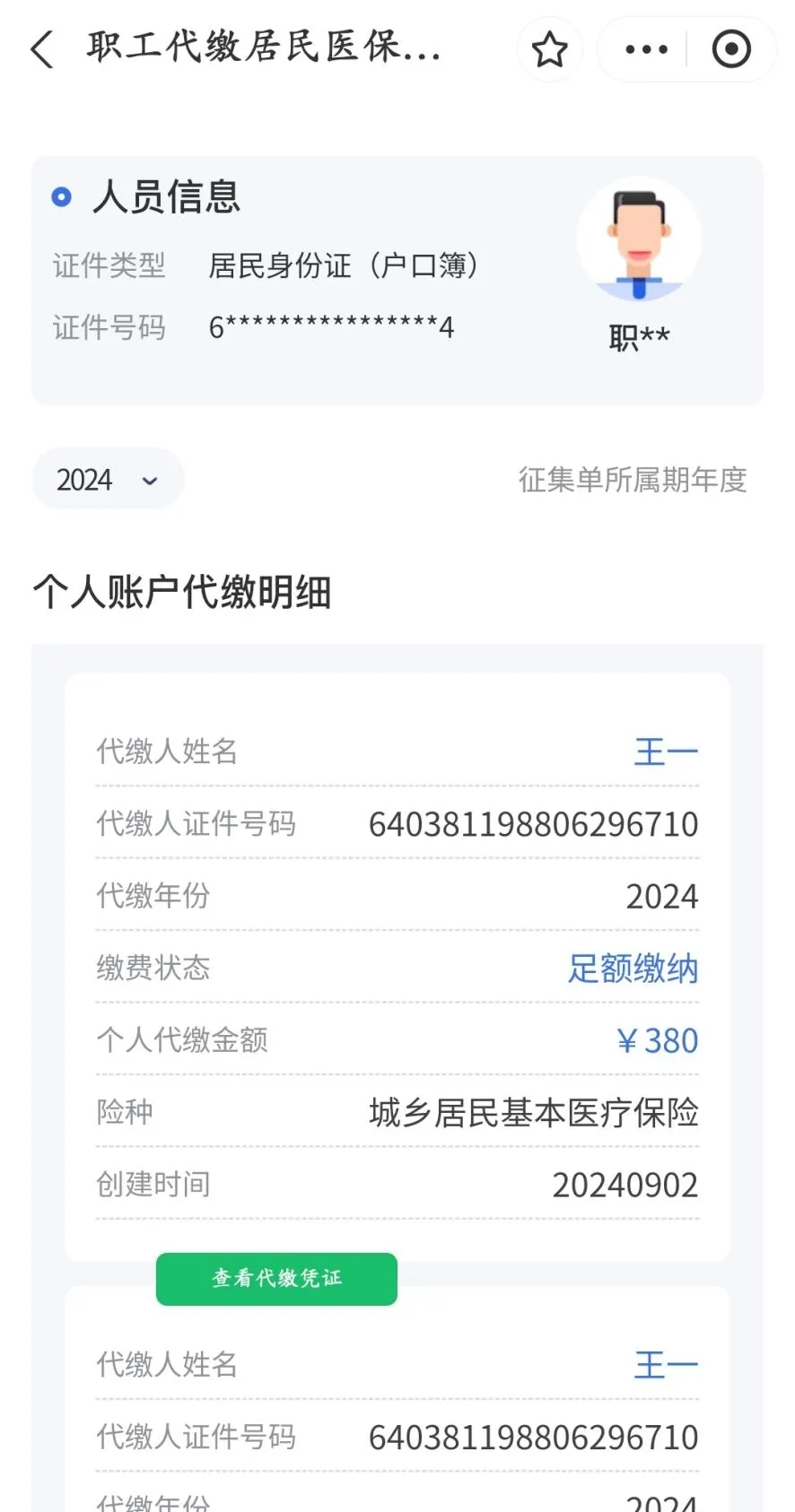Open the three-dot more menu
This screenshot has width=795, height=1512.
pyautogui.click(x=646, y=49)
